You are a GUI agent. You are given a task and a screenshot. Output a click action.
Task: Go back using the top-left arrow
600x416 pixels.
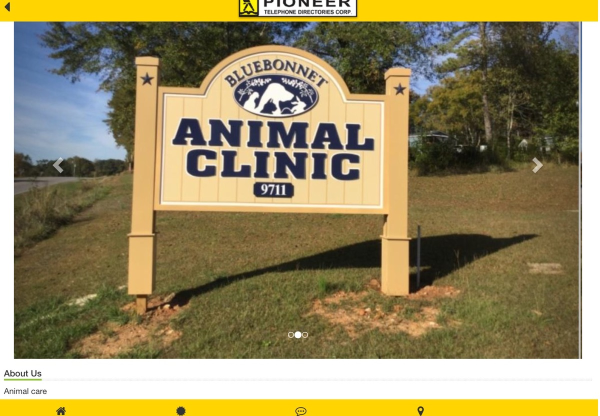pos(7,7)
